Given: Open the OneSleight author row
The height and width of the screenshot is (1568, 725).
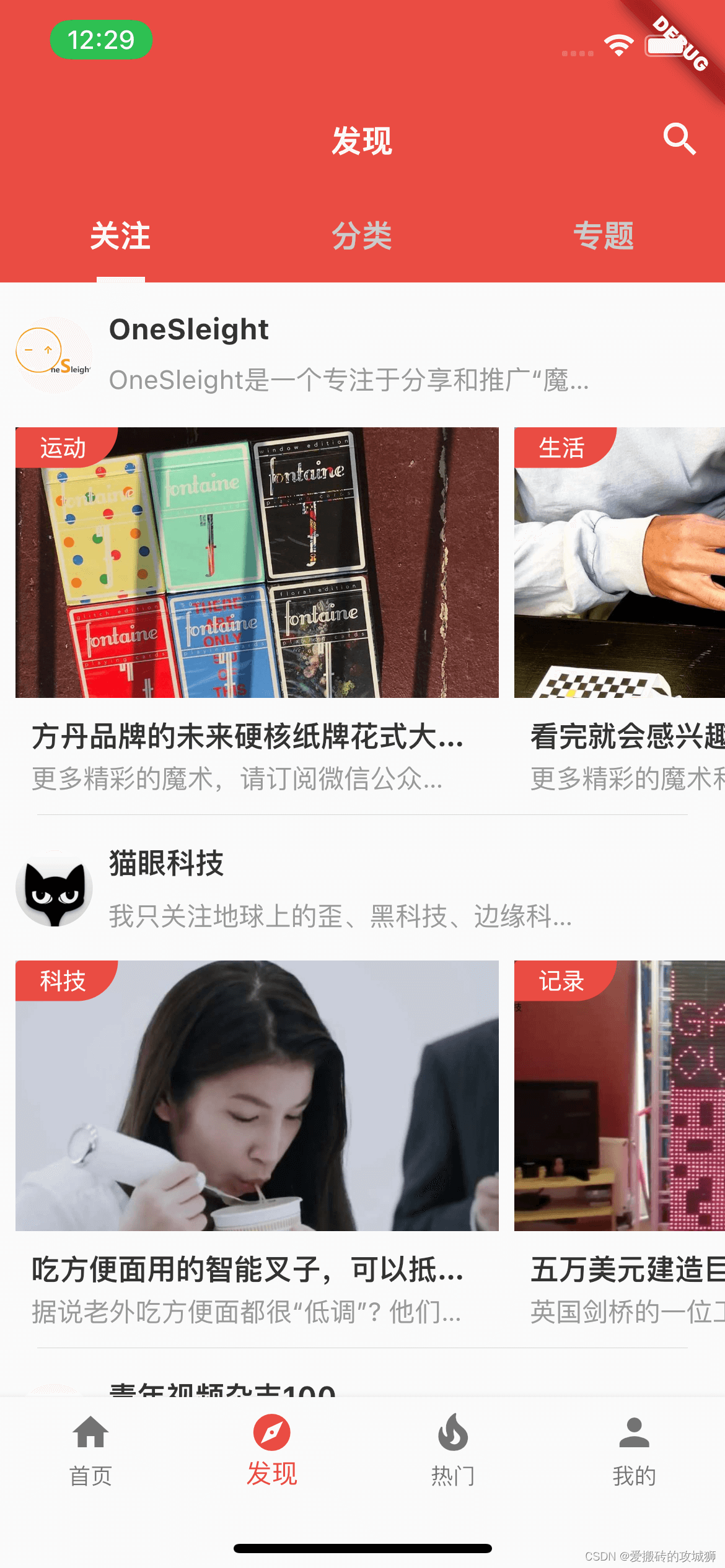Looking at the screenshot, I should 362,355.
